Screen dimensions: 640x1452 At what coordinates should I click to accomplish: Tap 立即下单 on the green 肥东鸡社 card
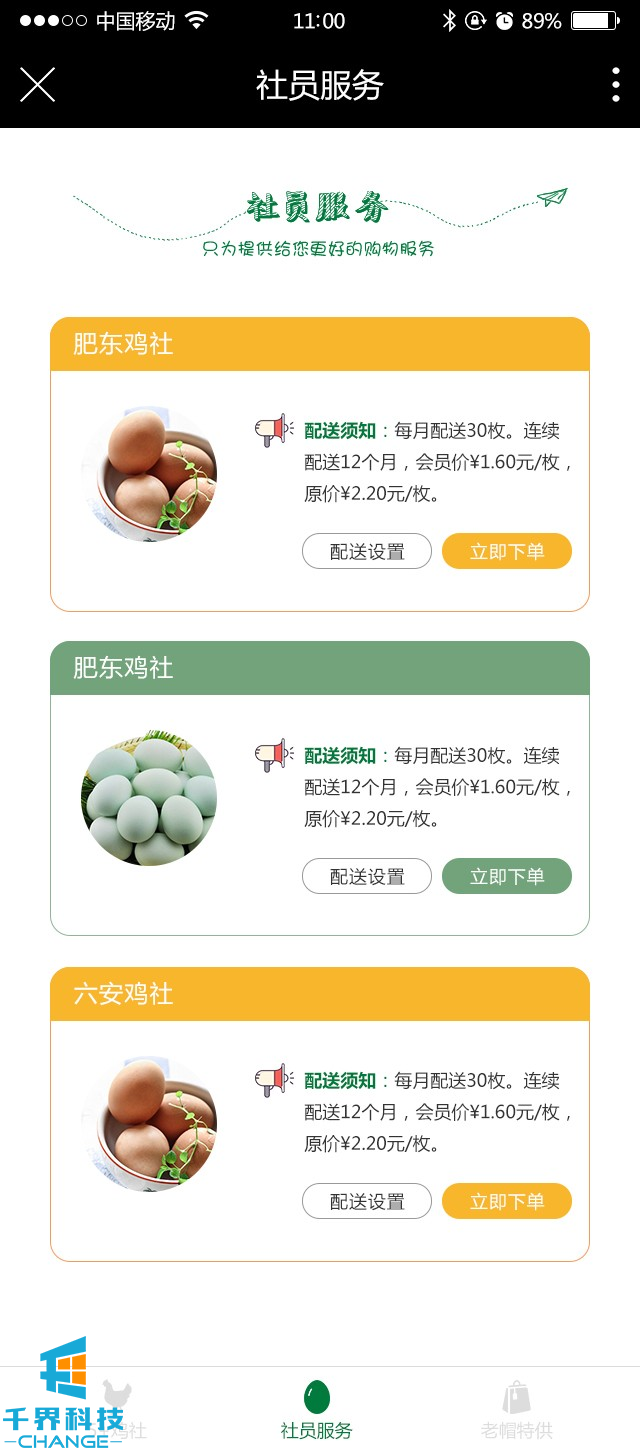coord(507,876)
